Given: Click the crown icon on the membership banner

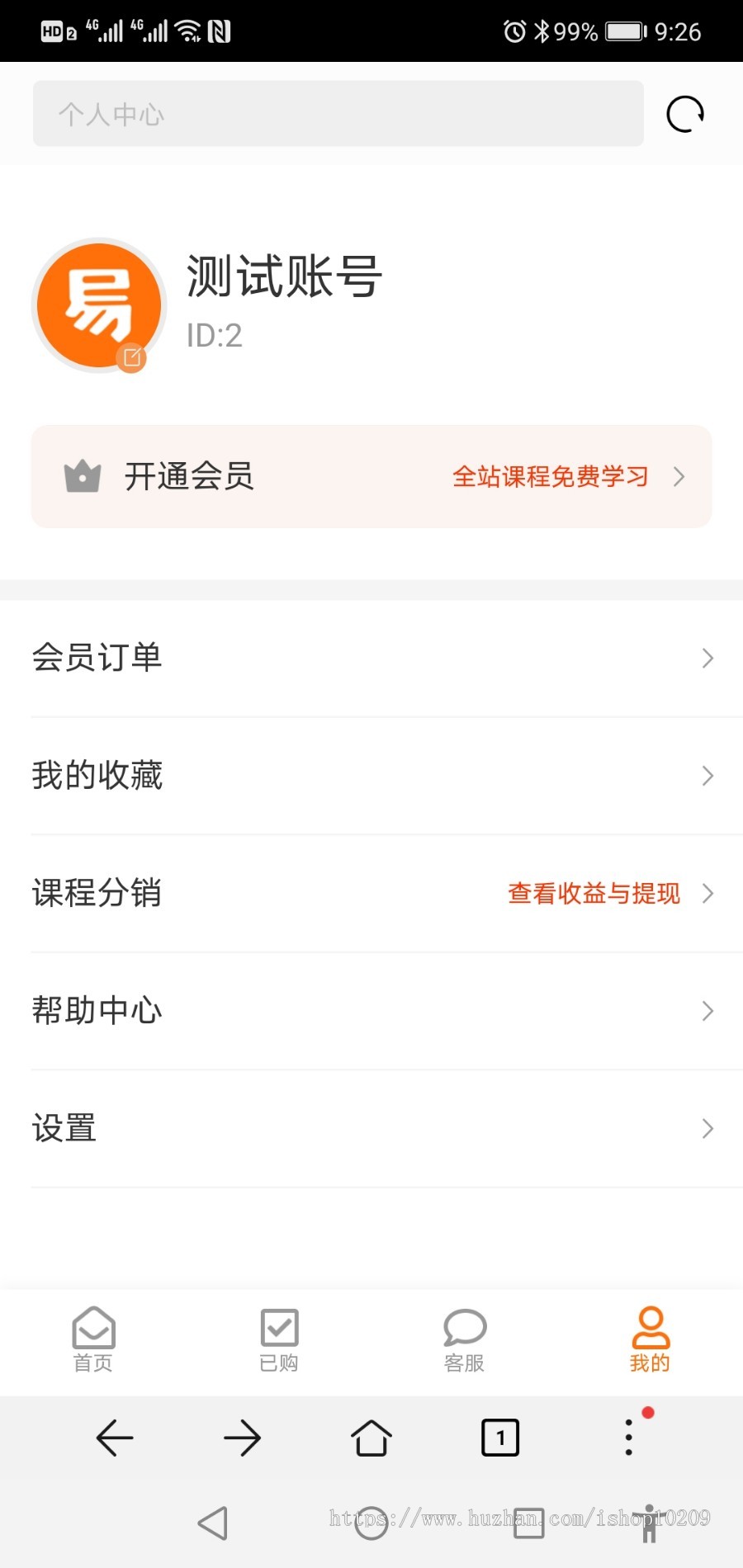Looking at the screenshot, I should point(83,477).
